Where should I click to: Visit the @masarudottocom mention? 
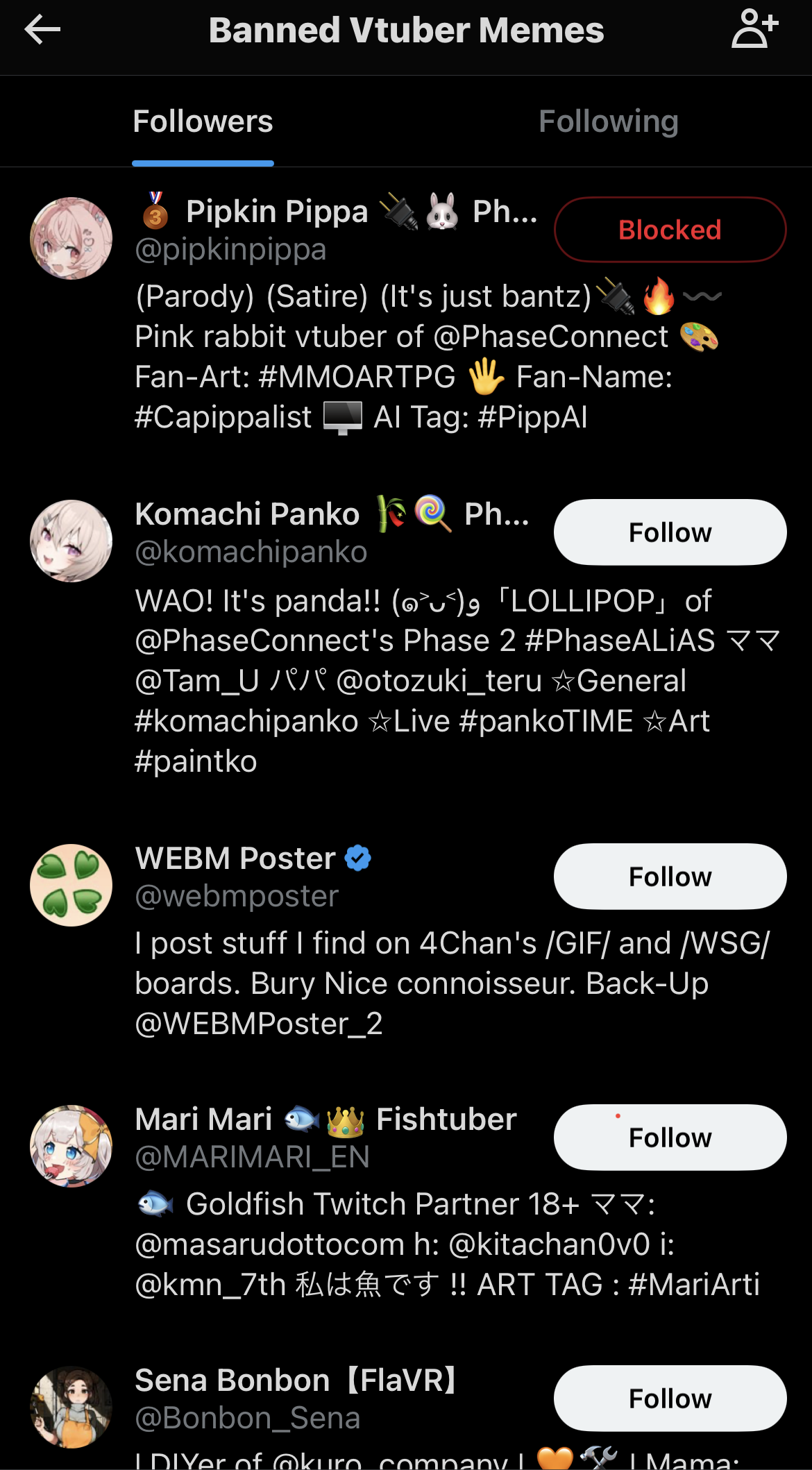tap(270, 1244)
